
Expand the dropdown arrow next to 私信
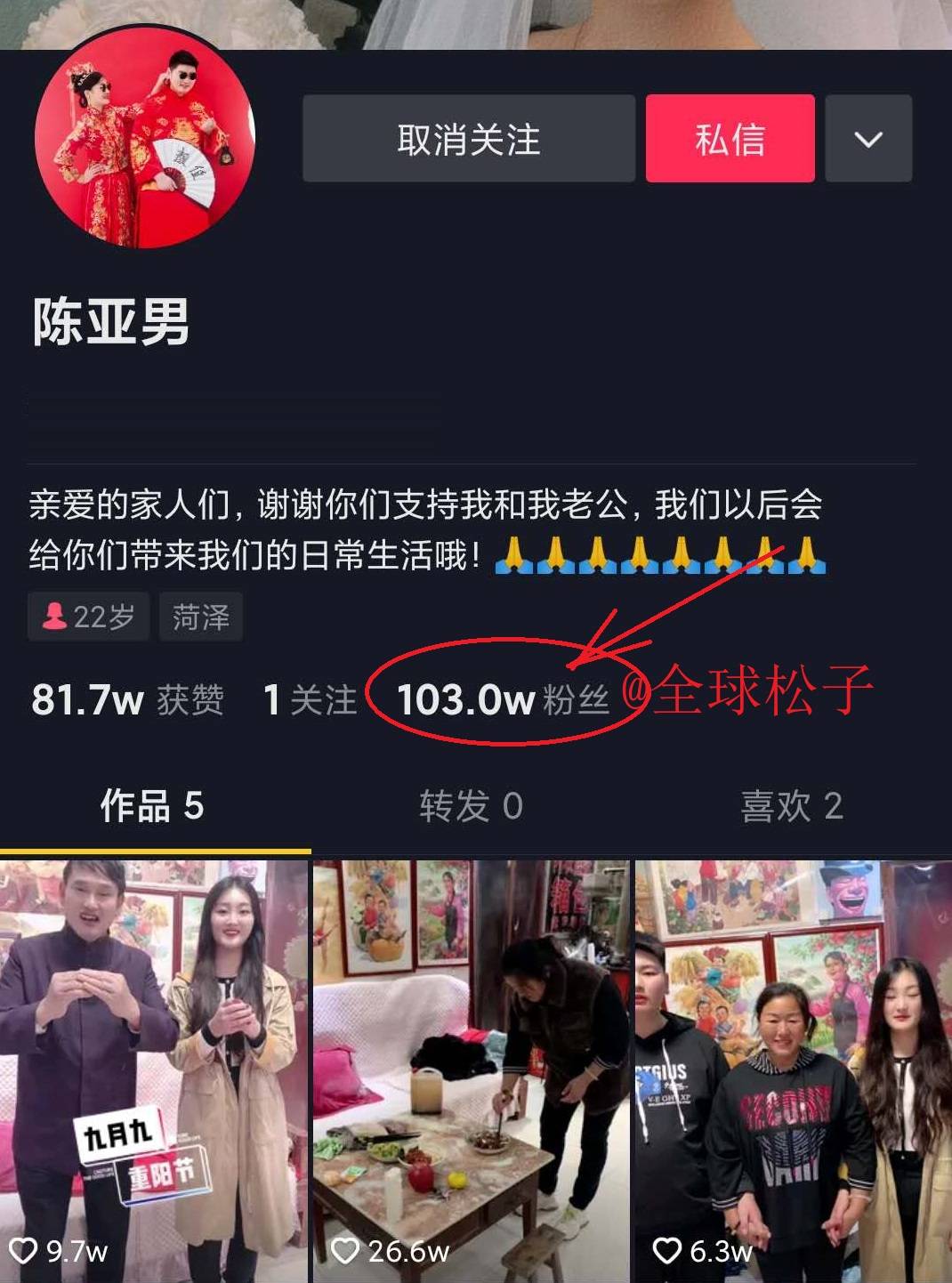(867, 139)
